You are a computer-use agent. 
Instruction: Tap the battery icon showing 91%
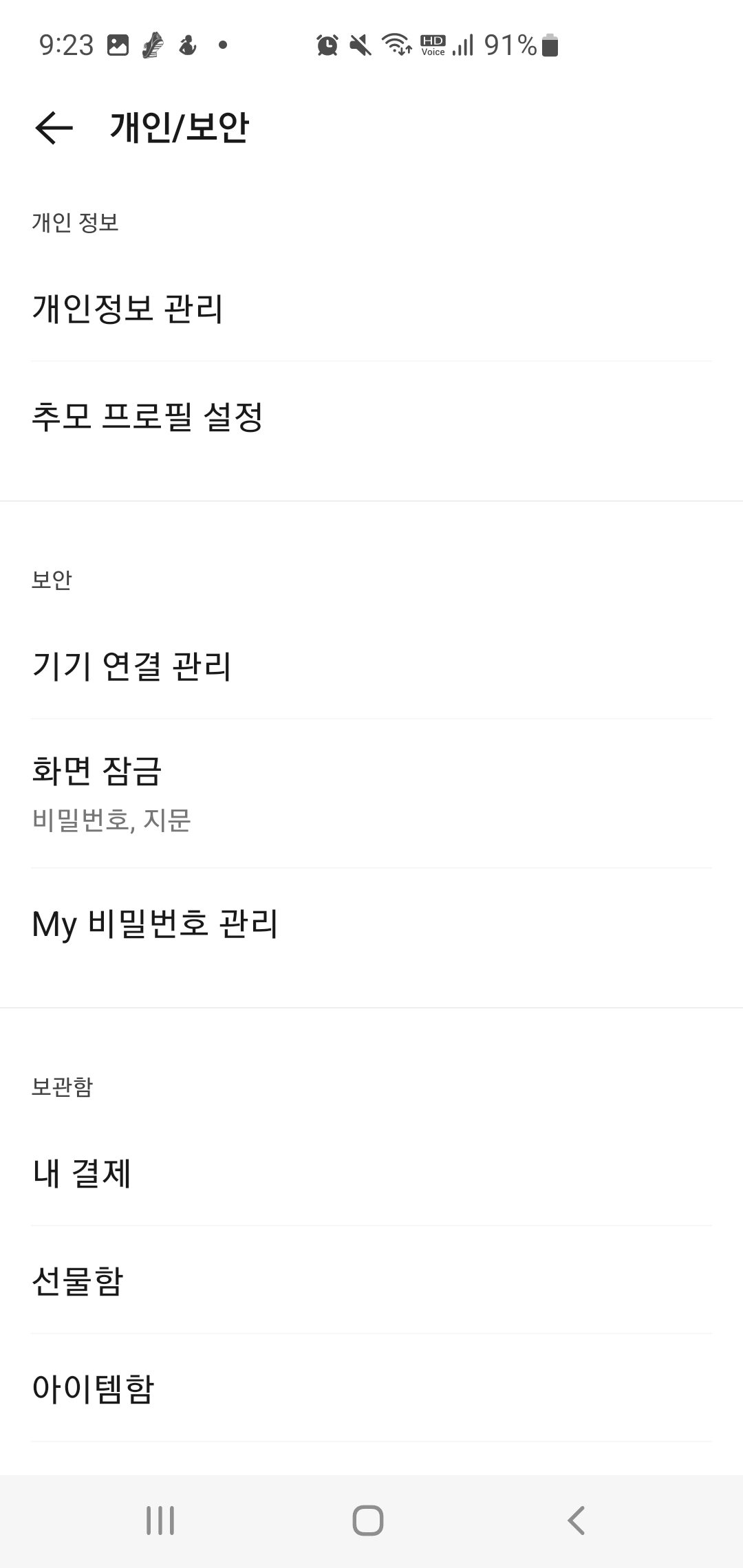[x=549, y=45]
